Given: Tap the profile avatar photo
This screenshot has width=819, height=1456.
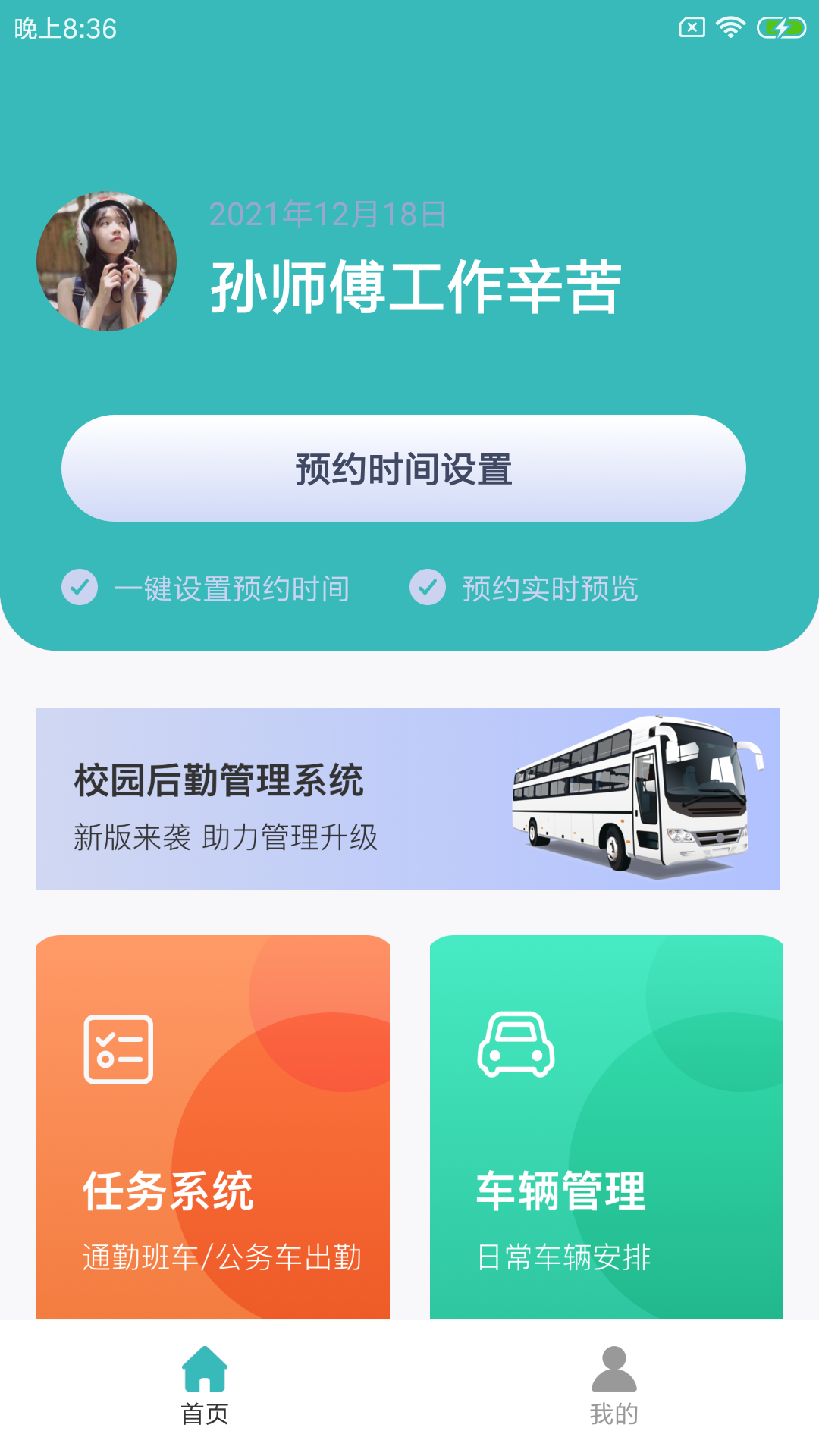Looking at the screenshot, I should (106, 261).
